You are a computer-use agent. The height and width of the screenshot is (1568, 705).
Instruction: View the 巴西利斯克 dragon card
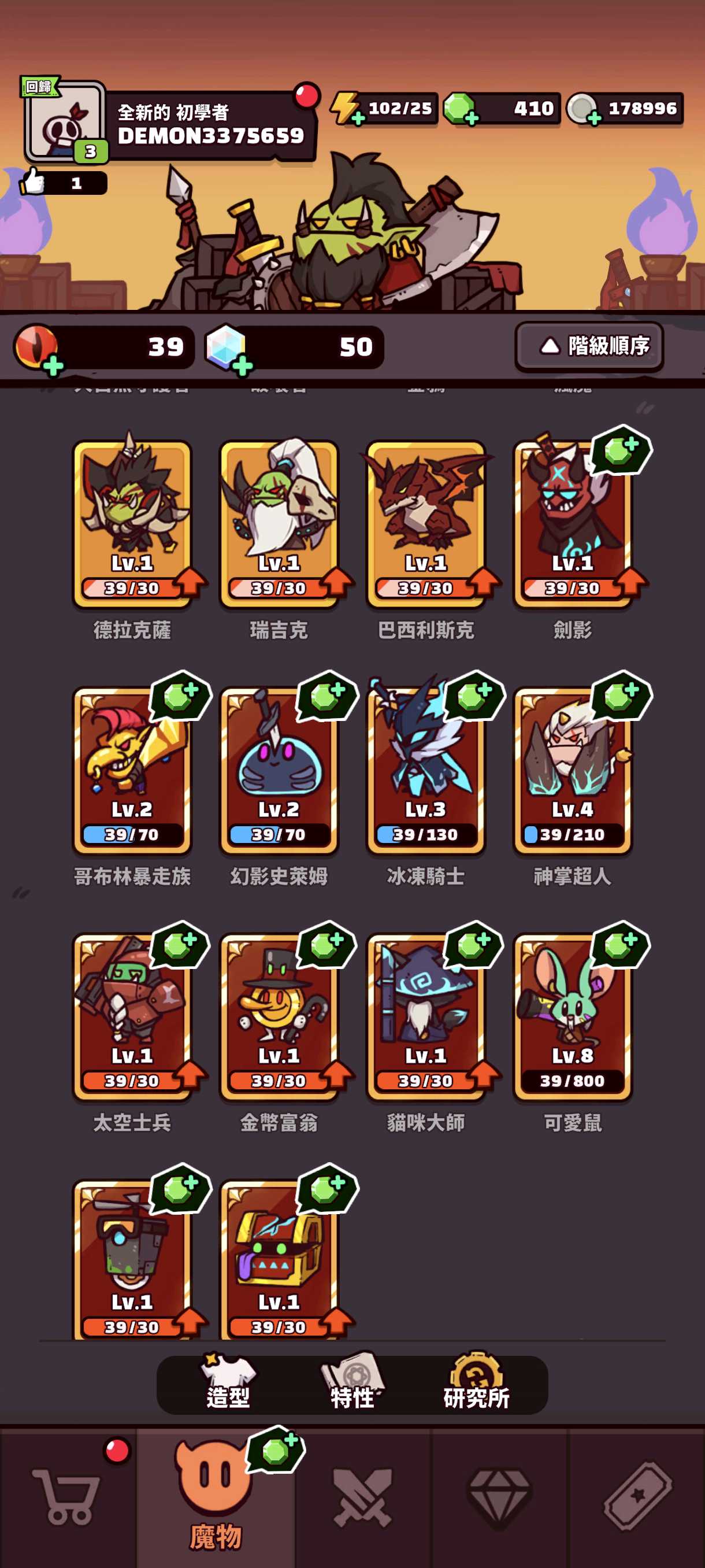click(426, 523)
